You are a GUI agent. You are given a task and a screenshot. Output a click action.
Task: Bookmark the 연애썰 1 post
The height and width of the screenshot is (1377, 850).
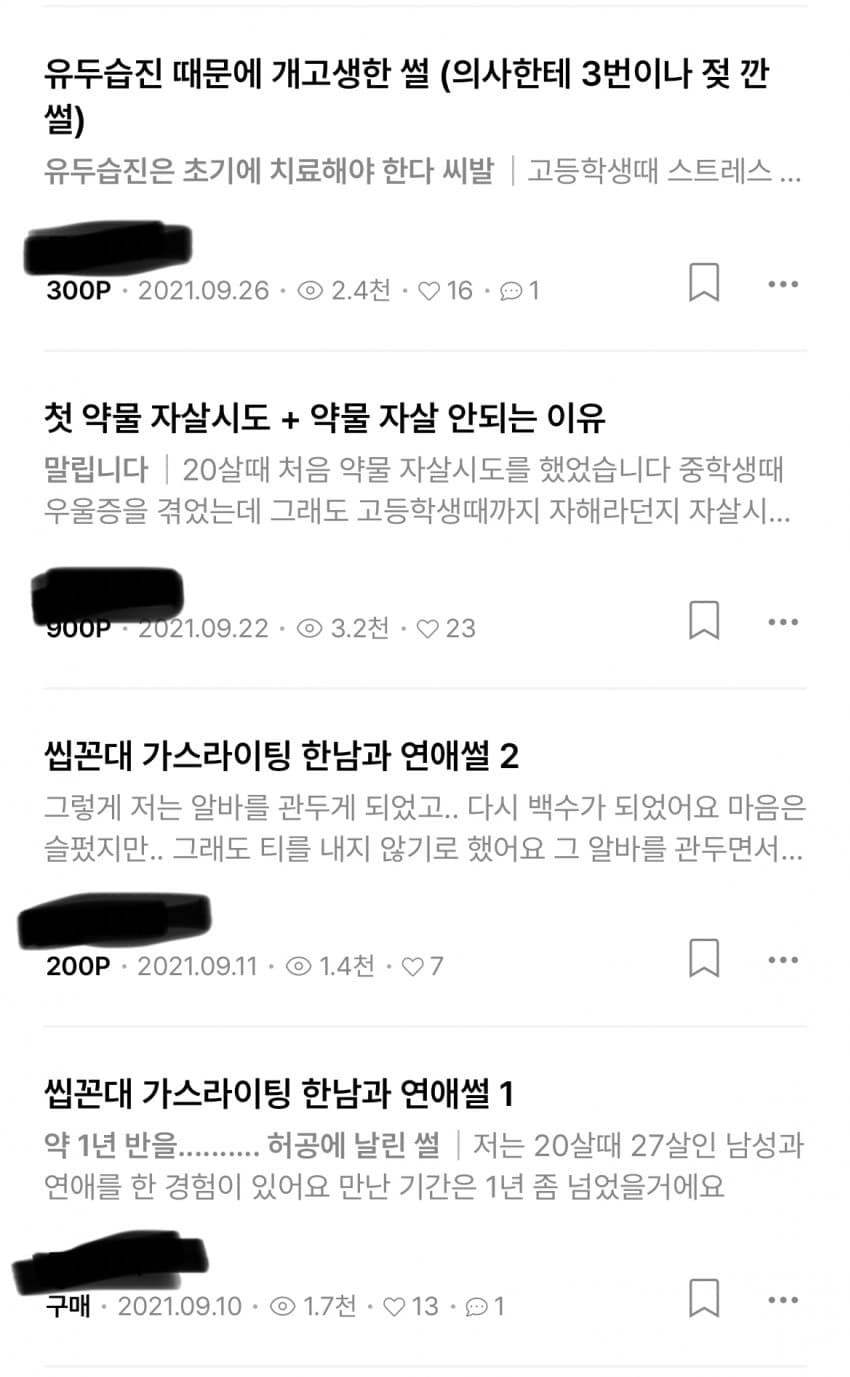704,1298
